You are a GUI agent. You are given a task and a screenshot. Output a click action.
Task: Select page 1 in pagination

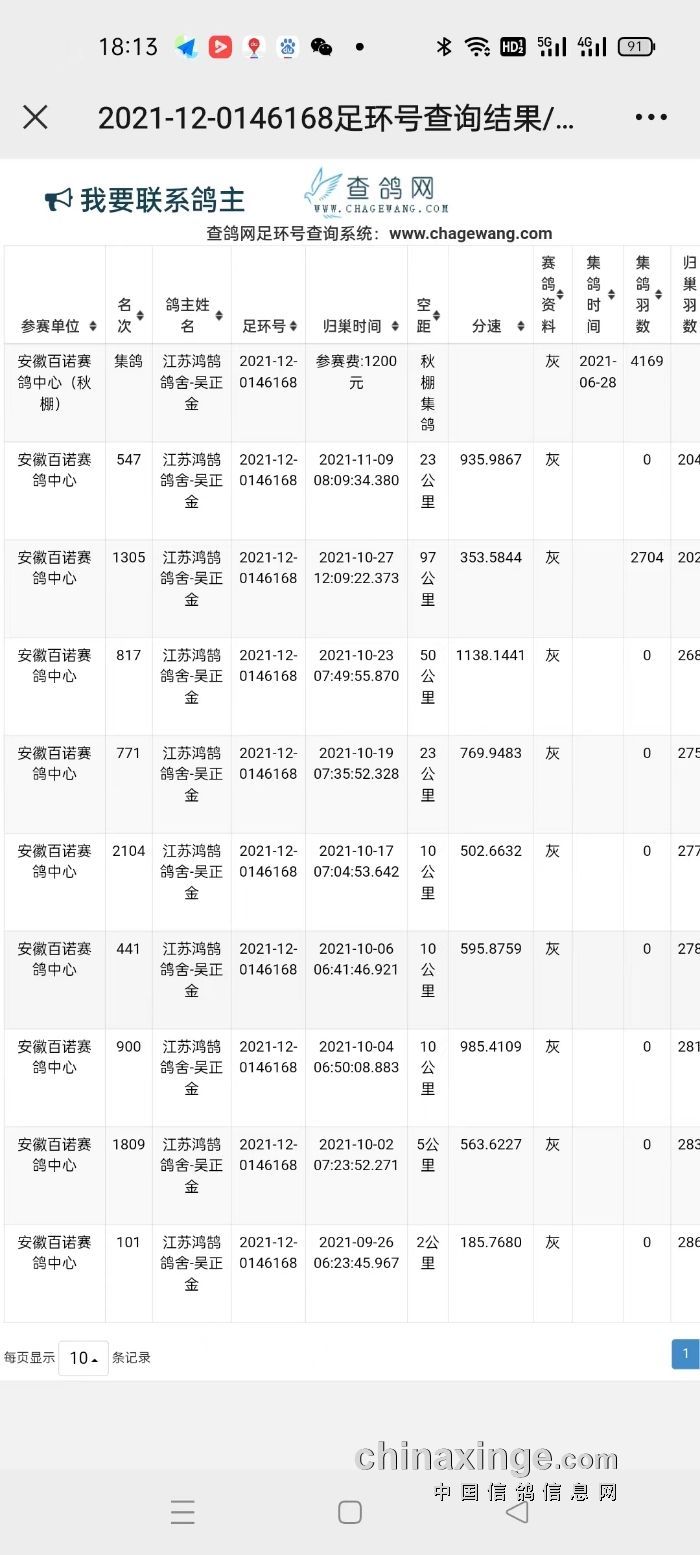[685, 1354]
